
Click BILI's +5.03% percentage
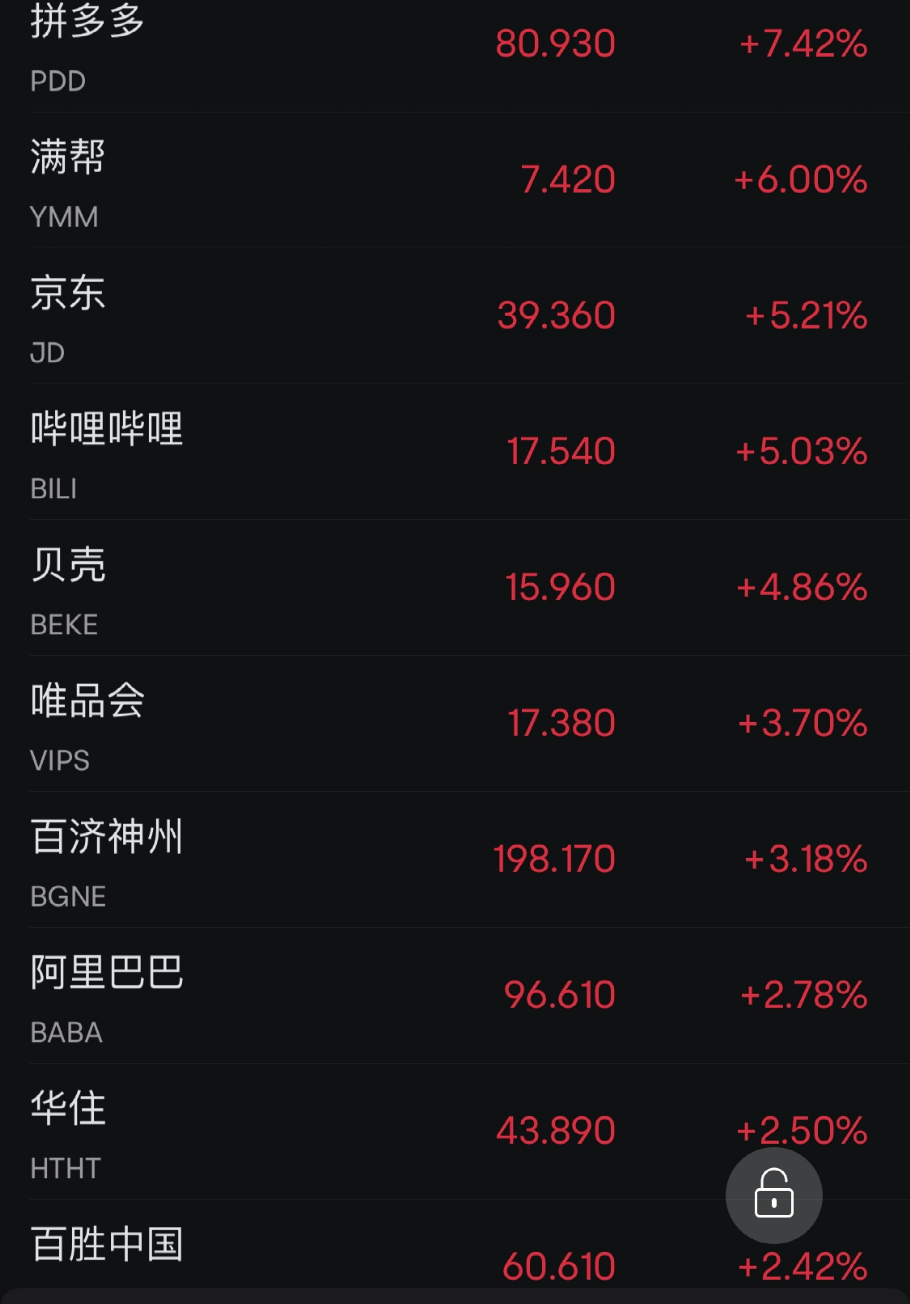pos(802,451)
